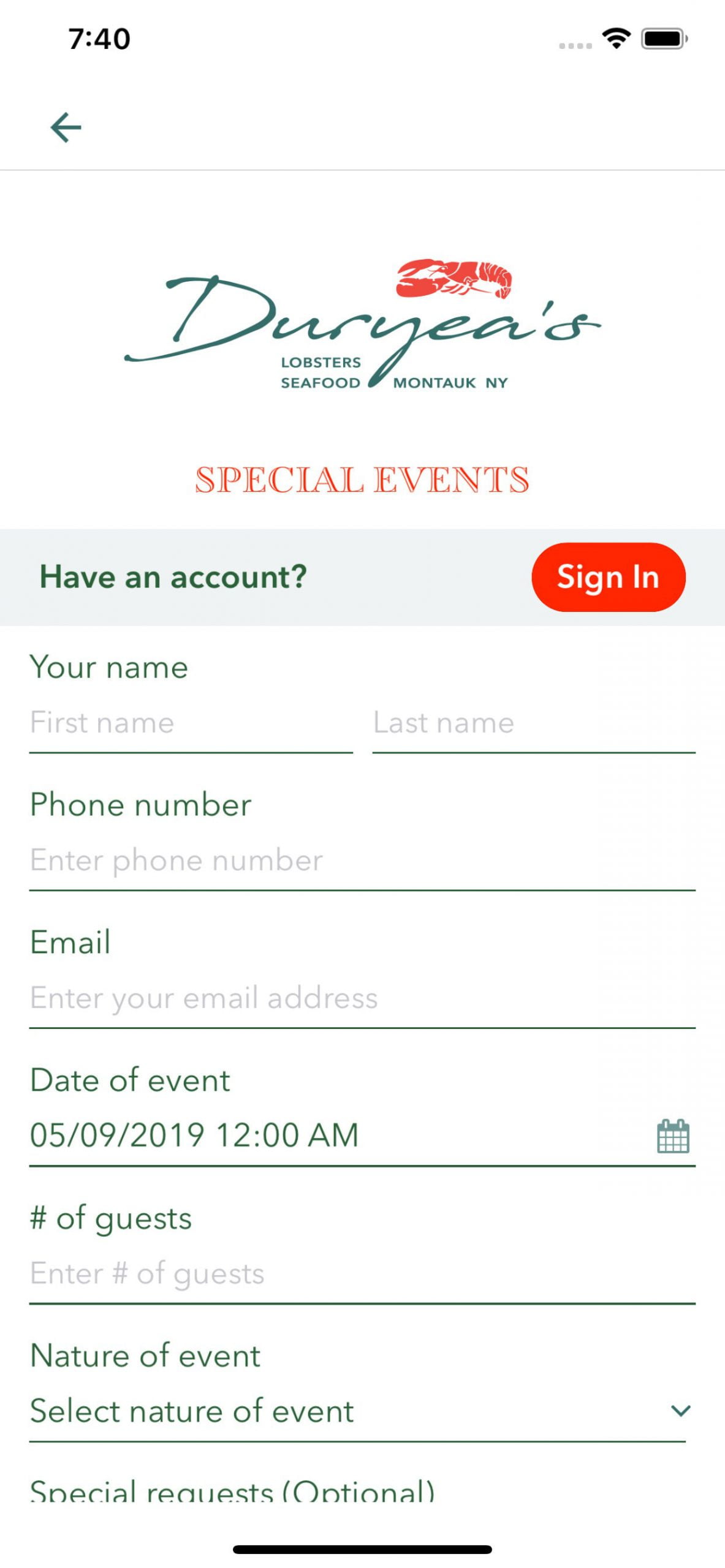Screen dimensions: 725x1568
Task: Focus the Last name field
Action: pos(533,723)
